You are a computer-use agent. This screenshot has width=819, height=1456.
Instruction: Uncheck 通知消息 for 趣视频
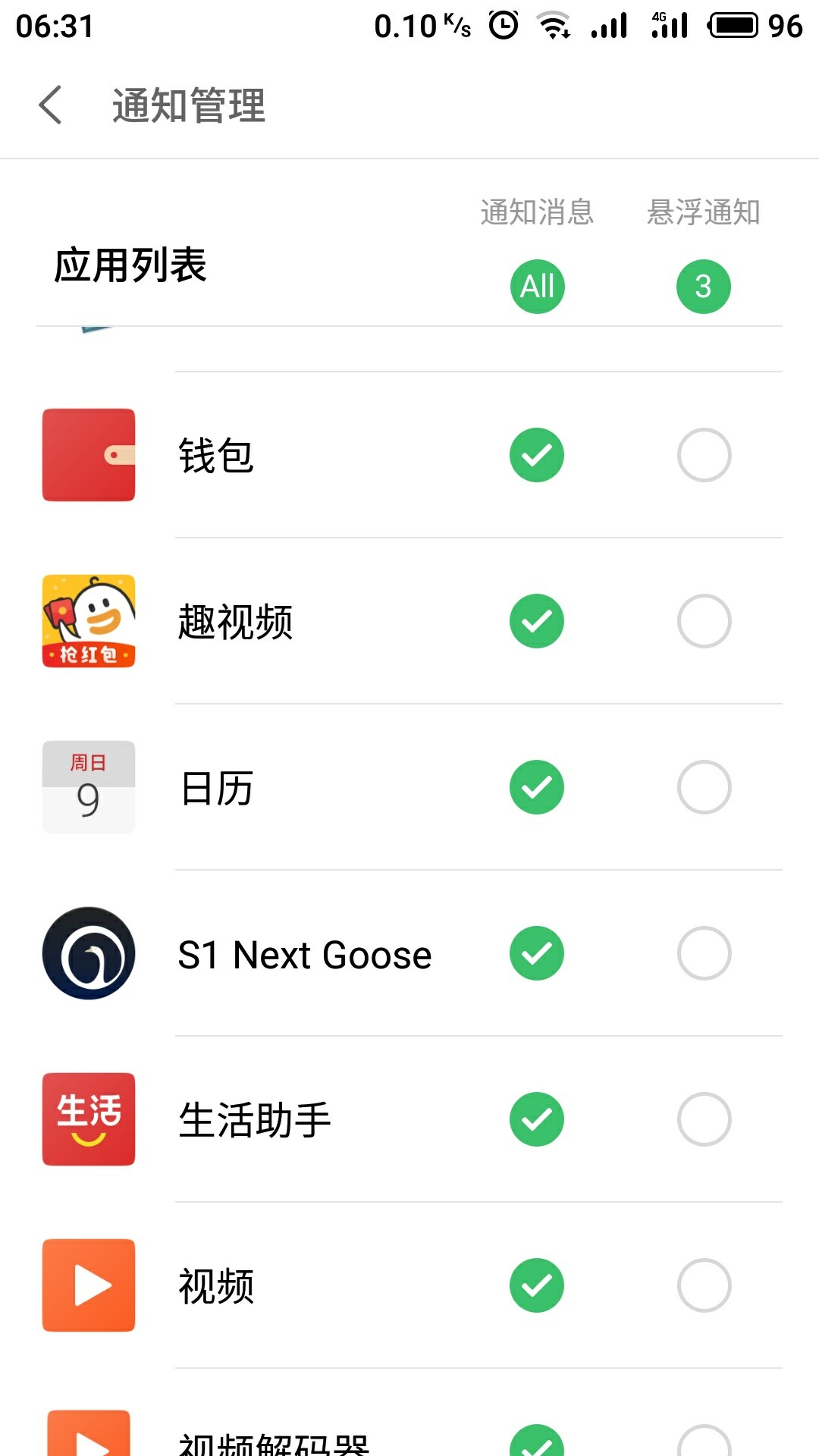click(x=537, y=621)
